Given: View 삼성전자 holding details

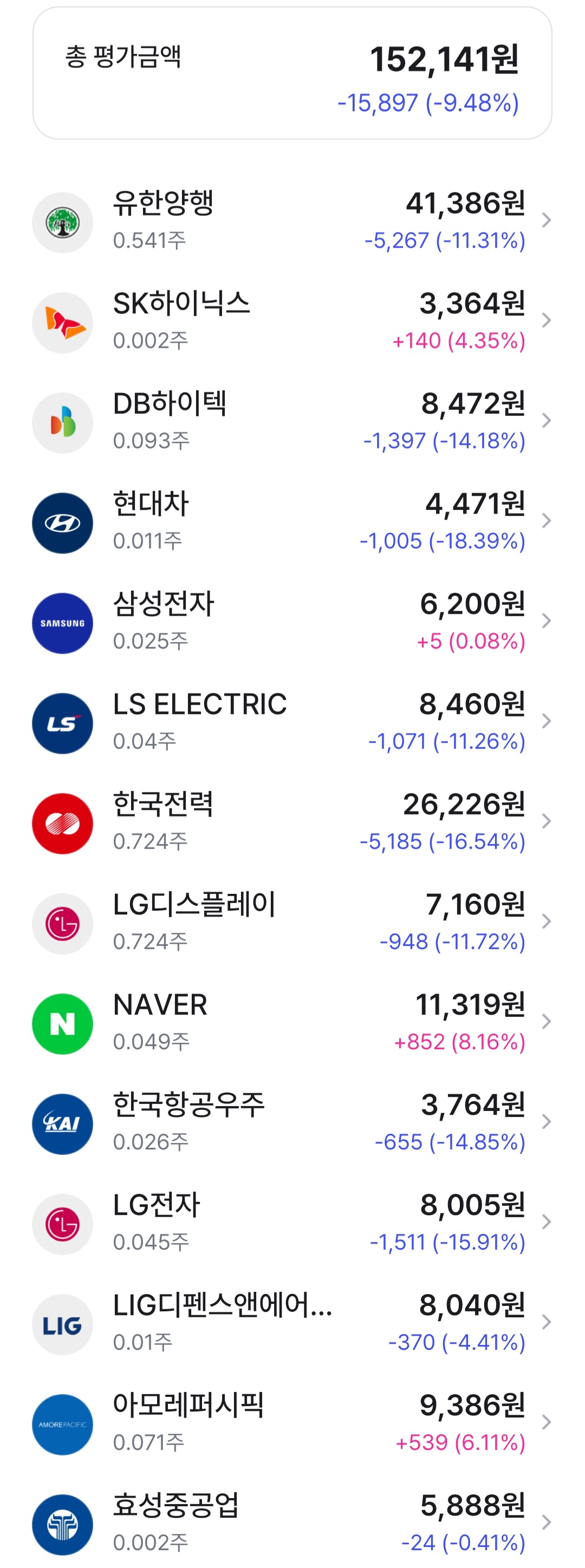Looking at the screenshot, I should (x=292, y=623).
